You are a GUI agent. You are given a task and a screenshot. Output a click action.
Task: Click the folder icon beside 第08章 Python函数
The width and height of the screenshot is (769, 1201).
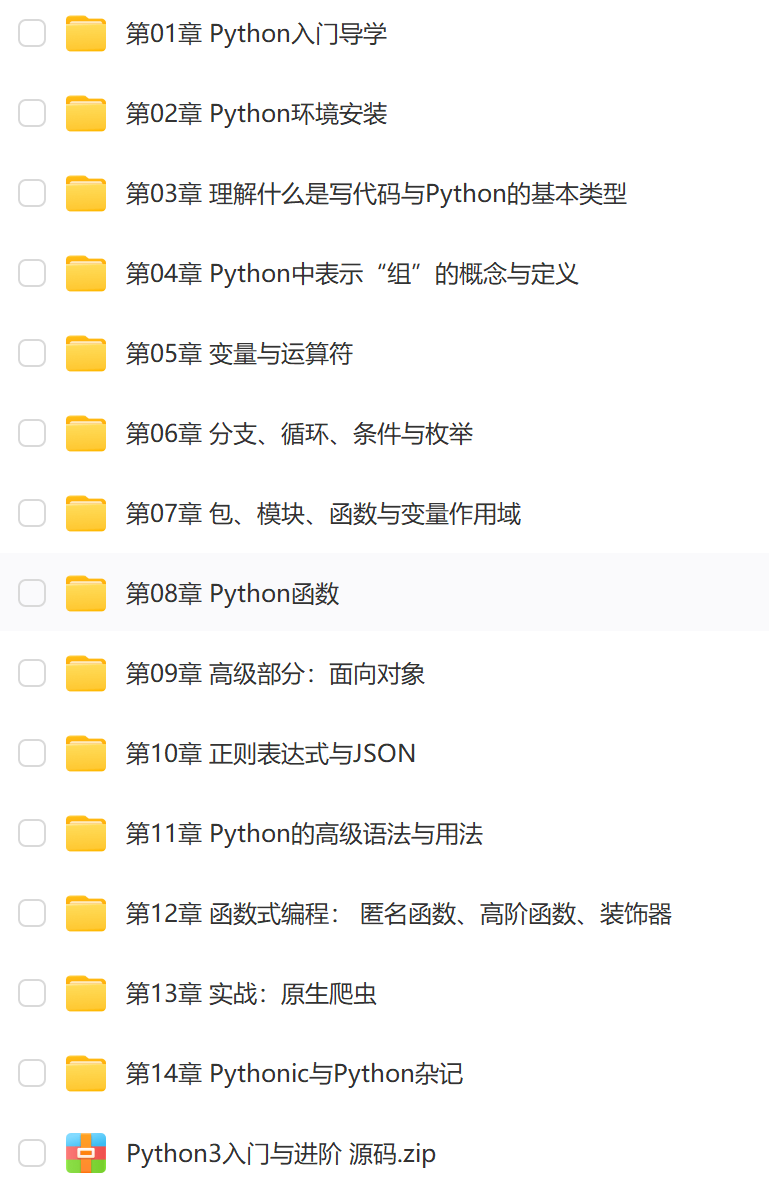click(x=86, y=593)
